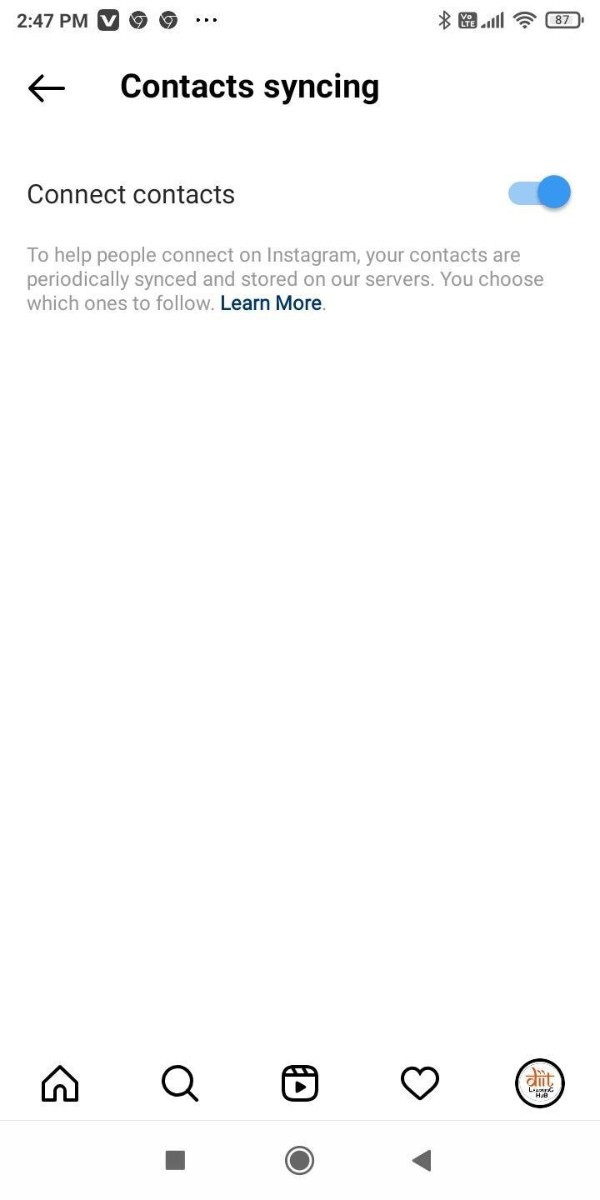The width and height of the screenshot is (600, 1200).
Task: Open the Search tab
Action: tap(179, 1083)
